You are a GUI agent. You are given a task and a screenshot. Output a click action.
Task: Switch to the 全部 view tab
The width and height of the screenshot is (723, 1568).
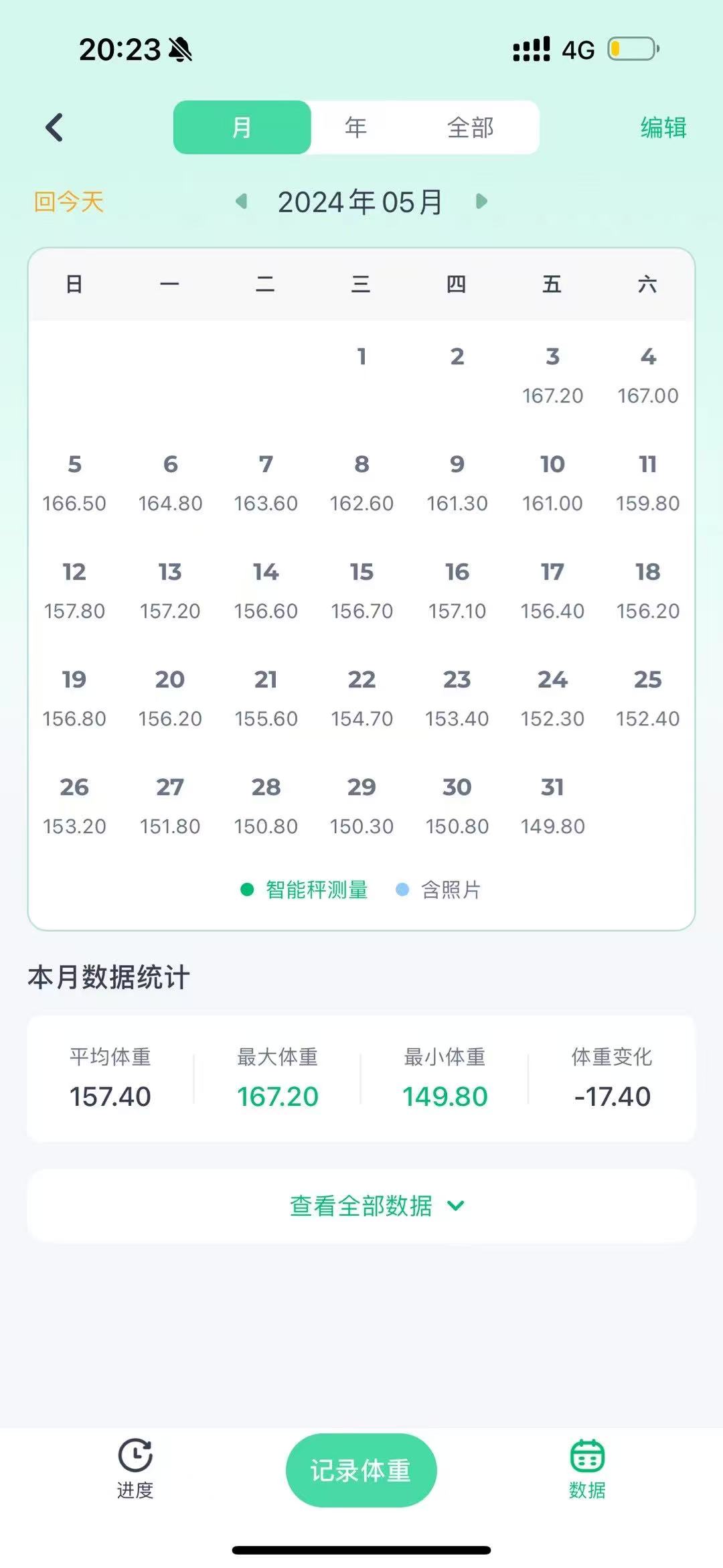click(x=471, y=127)
